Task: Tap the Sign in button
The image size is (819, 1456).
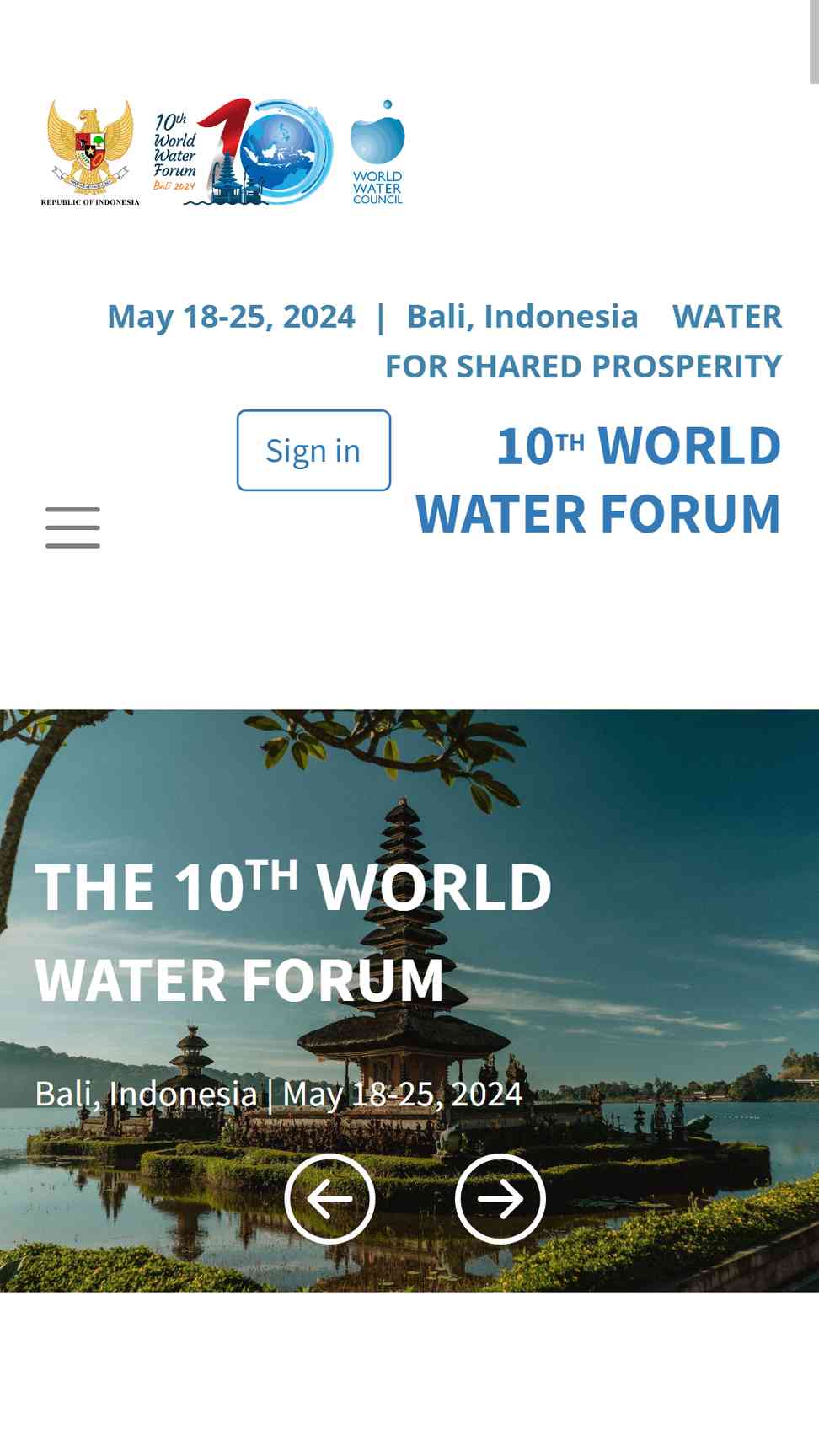Action: click(x=313, y=451)
